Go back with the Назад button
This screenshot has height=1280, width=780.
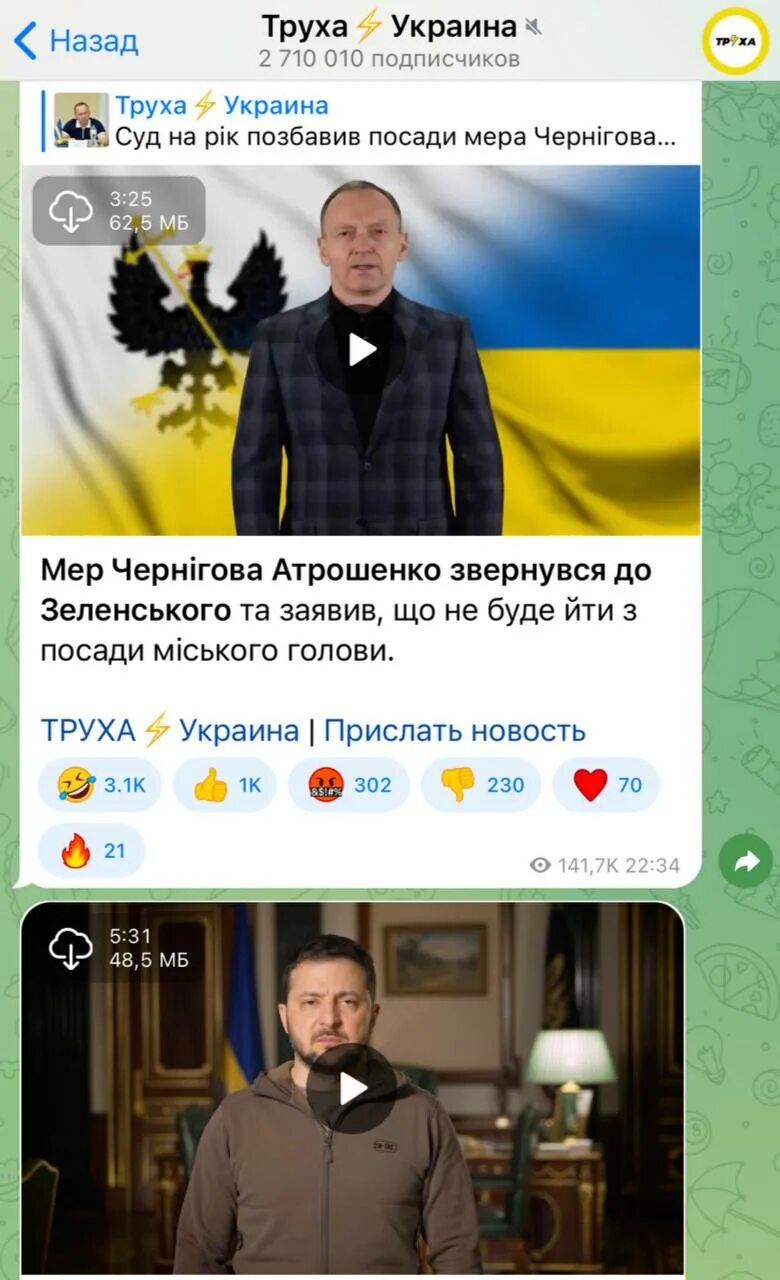pos(76,41)
